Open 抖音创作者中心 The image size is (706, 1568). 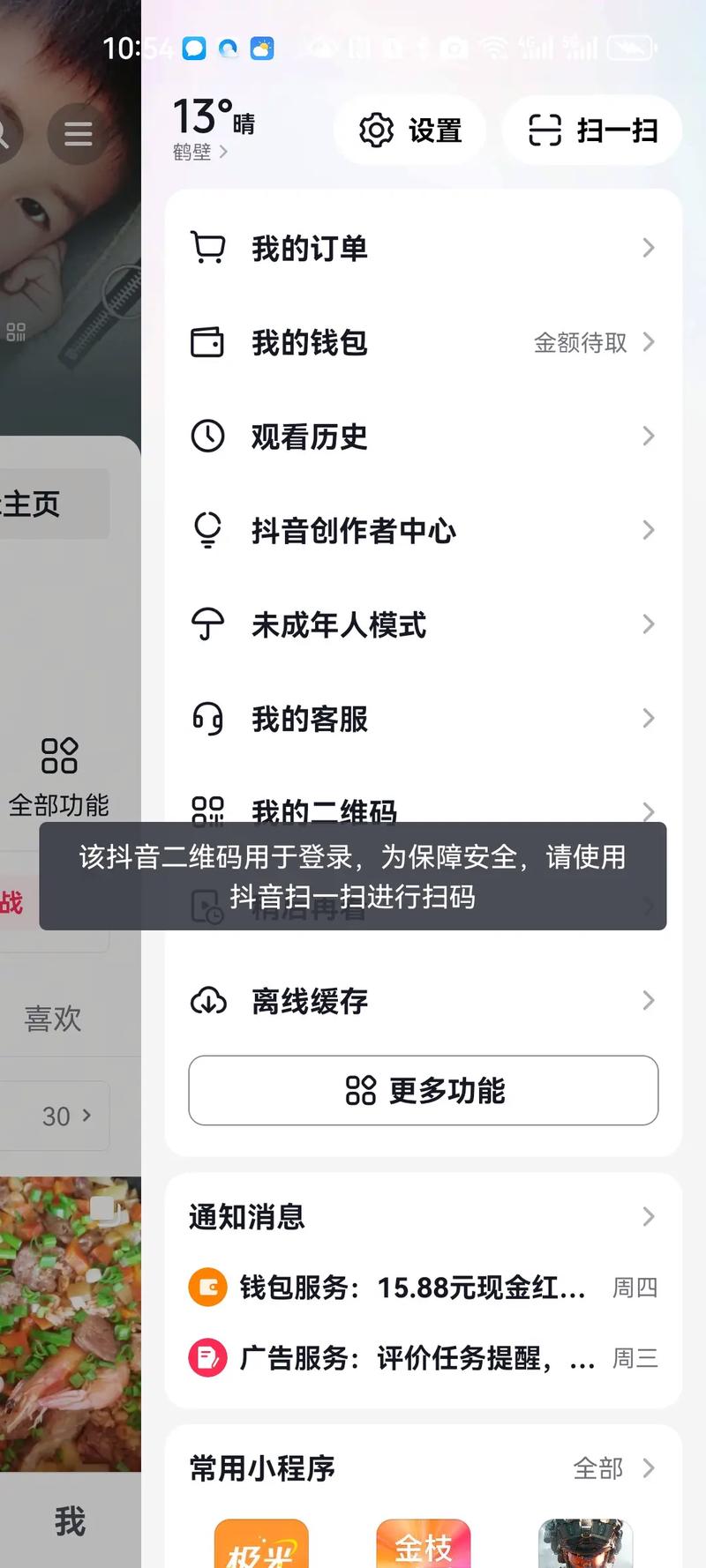pyautogui.click(x=424, y=531)
